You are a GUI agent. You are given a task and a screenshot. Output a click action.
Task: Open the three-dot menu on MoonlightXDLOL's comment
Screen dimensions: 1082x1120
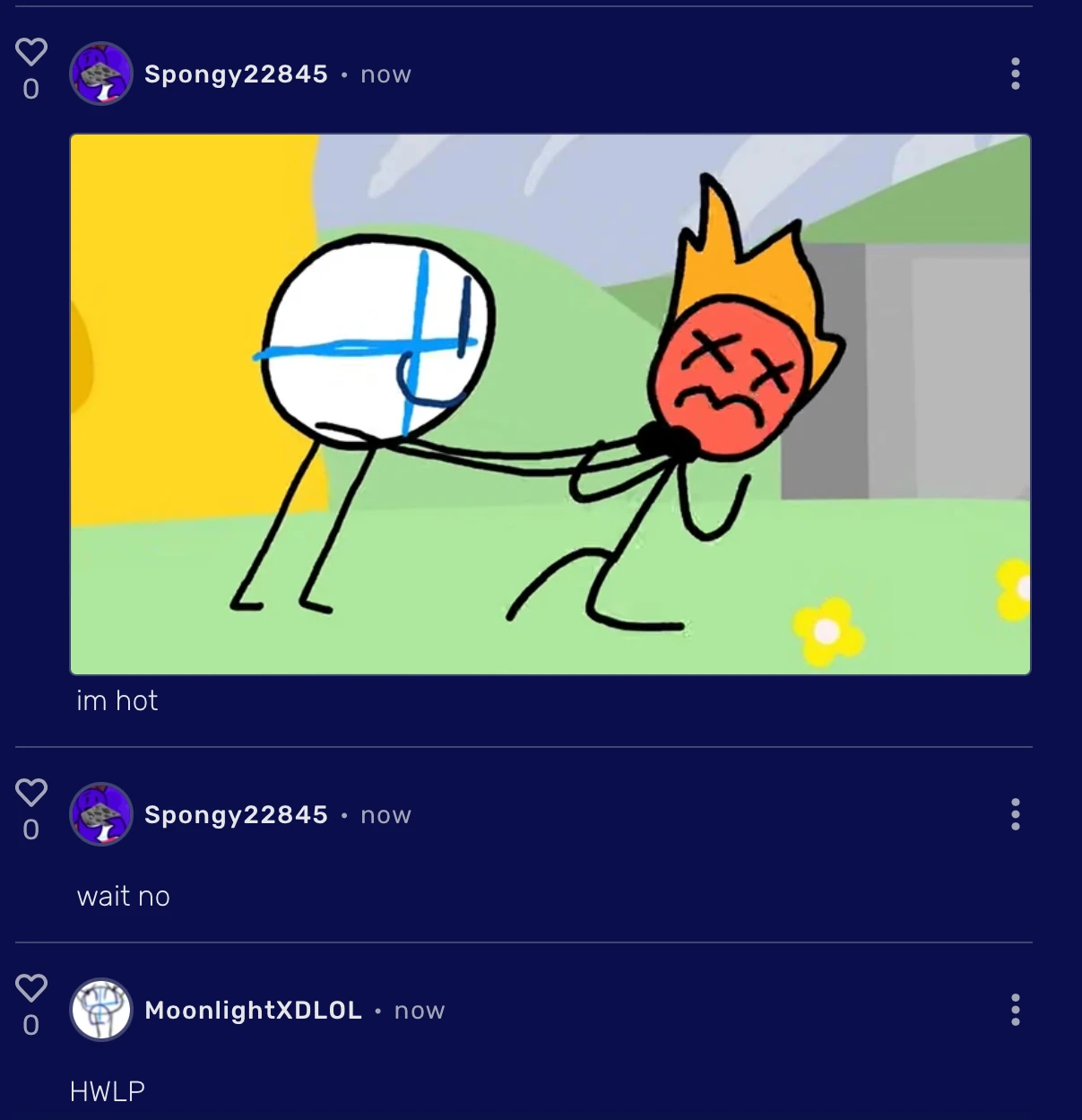tap(1015, 1010)
